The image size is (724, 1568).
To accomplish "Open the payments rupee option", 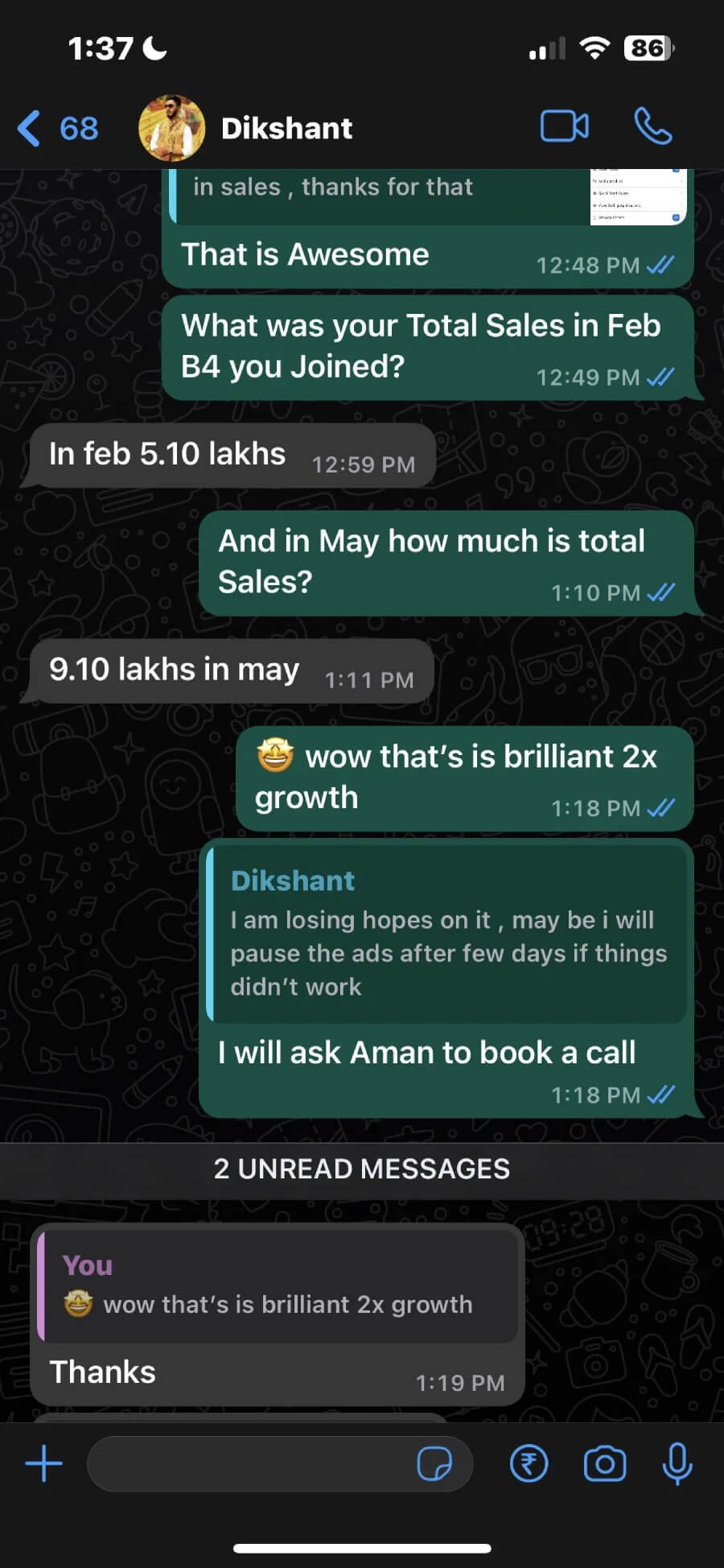I will [x=529, y=1463].
